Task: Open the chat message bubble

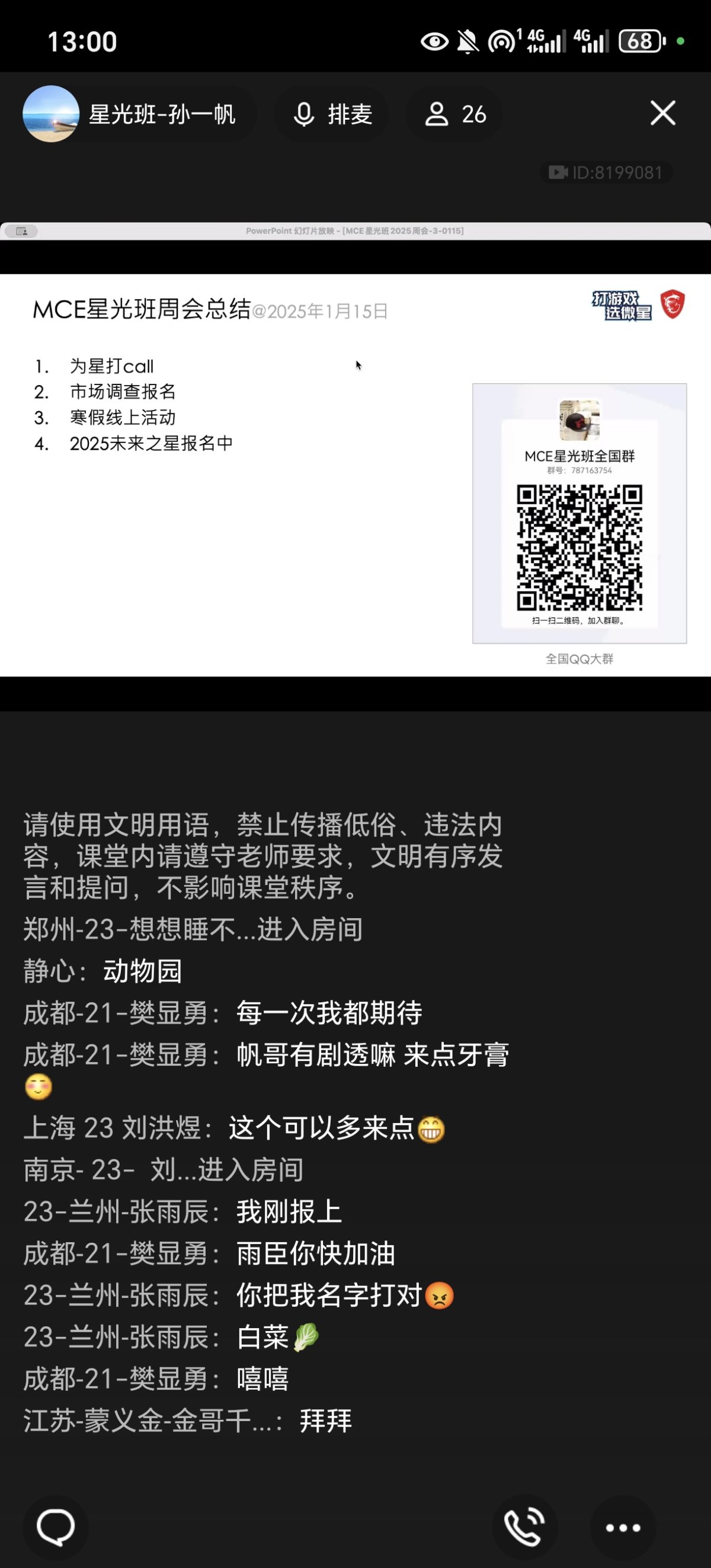Action: coord(55,1527)
